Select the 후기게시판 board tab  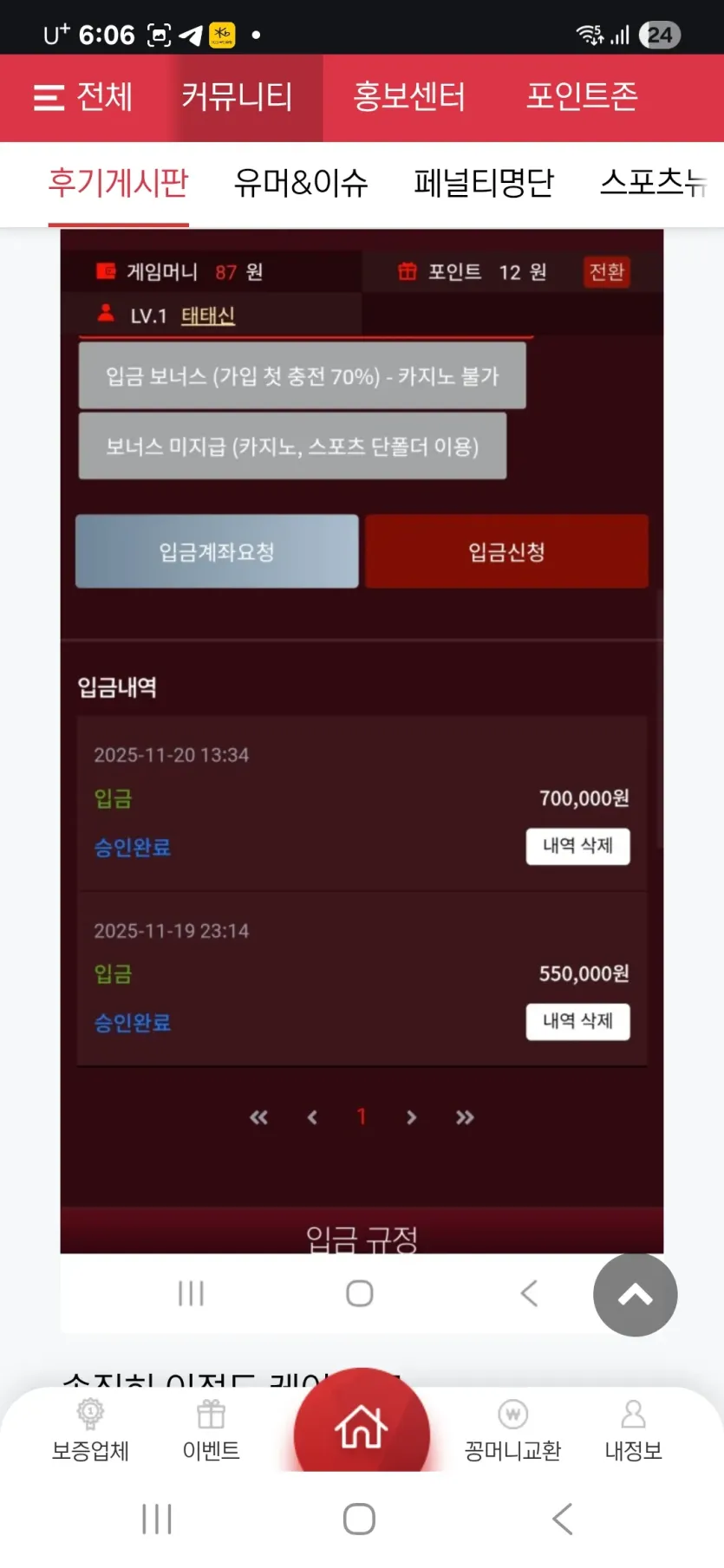[x=118, y=183]
